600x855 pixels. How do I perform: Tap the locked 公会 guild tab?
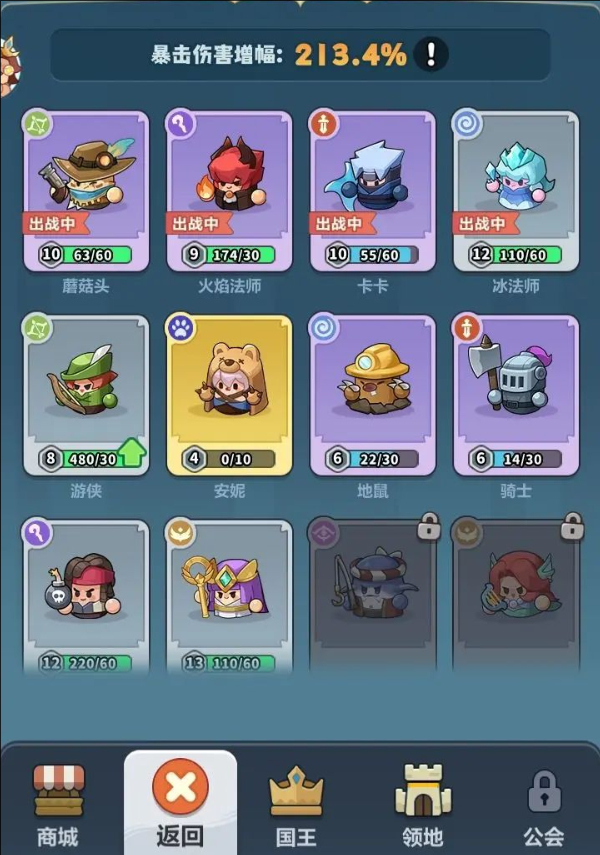click(543, 805)
